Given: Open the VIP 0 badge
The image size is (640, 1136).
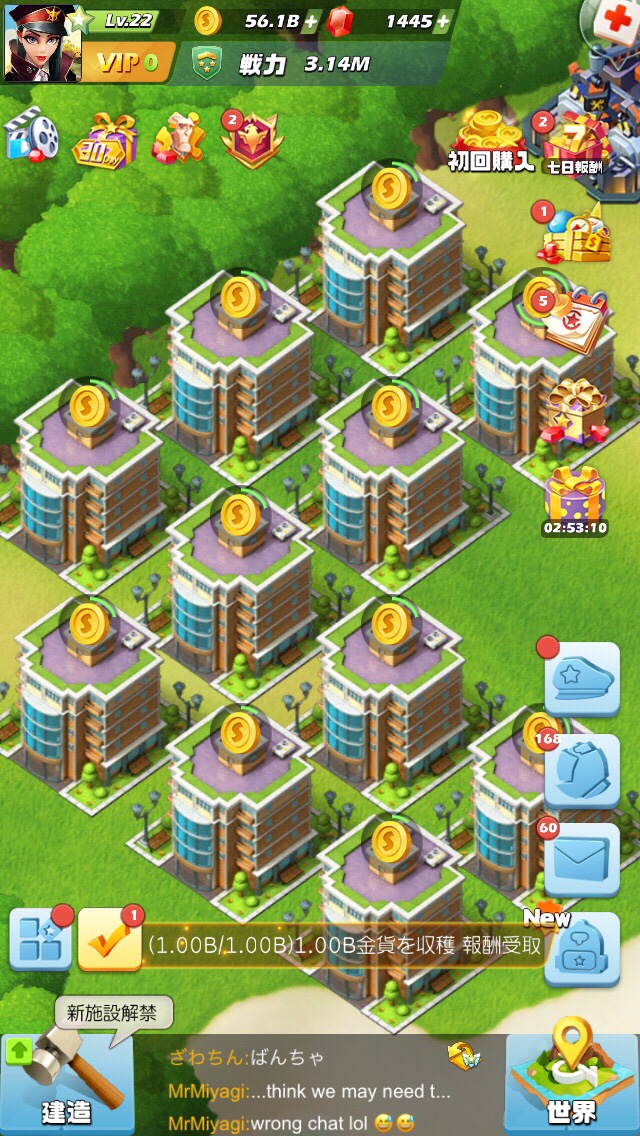Looking at the screenshot, I should [x=128, y=63].
